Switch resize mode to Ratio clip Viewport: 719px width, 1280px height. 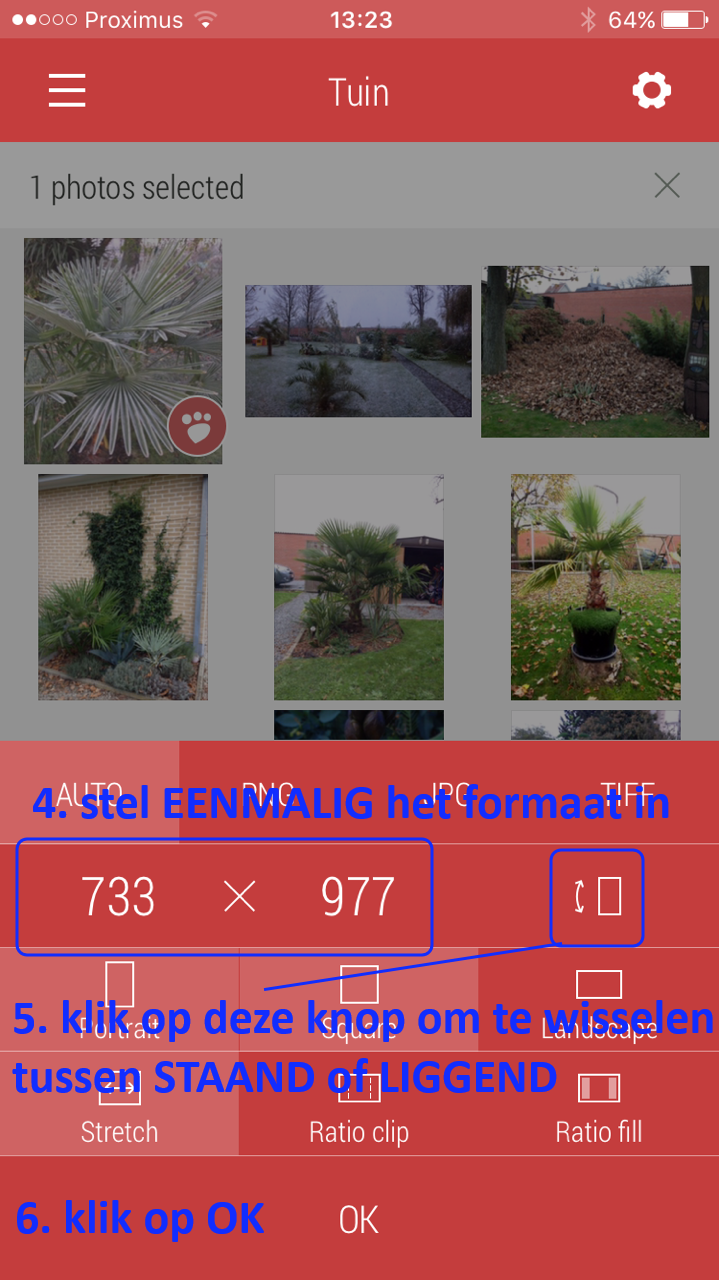359,1105
